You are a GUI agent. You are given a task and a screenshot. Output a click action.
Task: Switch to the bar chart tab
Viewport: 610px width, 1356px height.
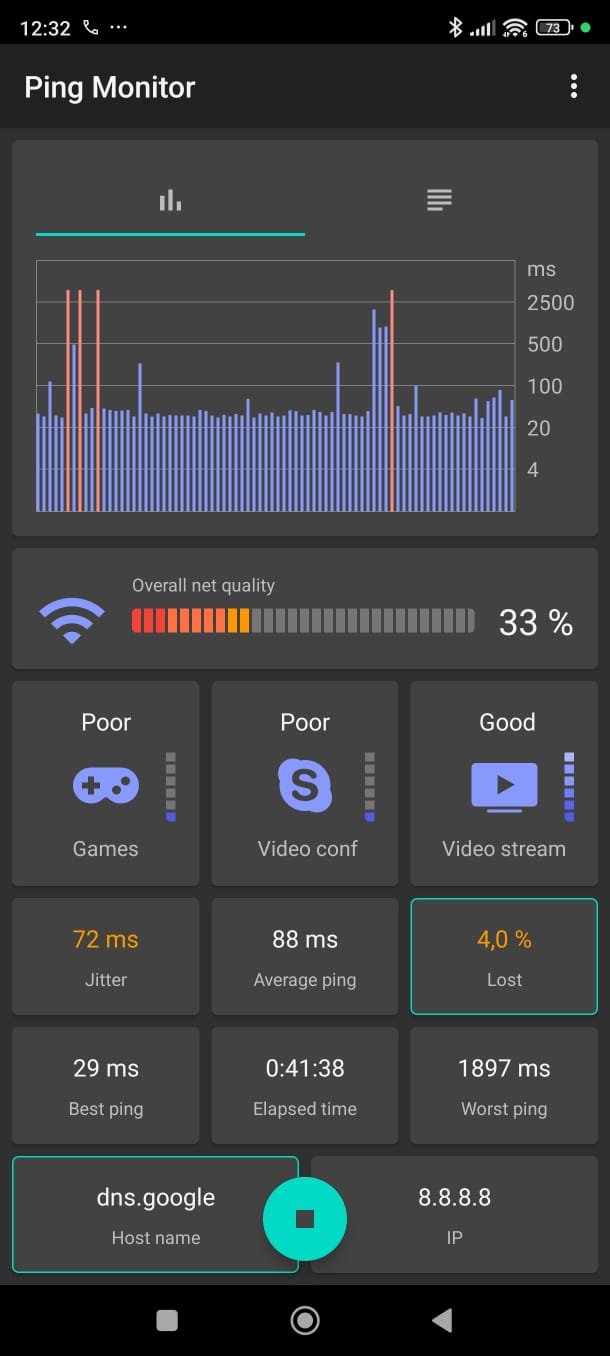point(170,200)
